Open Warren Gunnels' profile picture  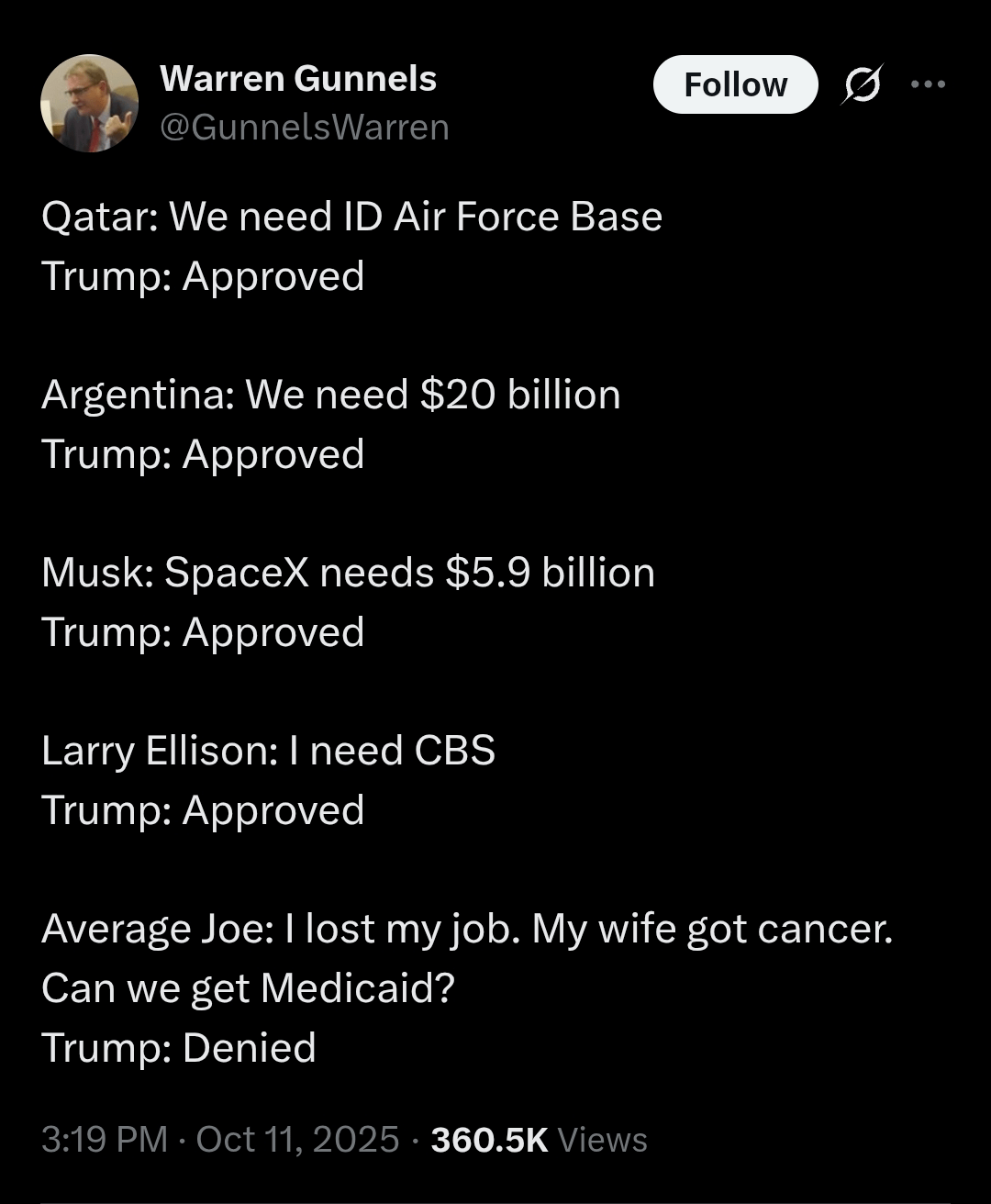pyautogui.click(x=89, y=103)
